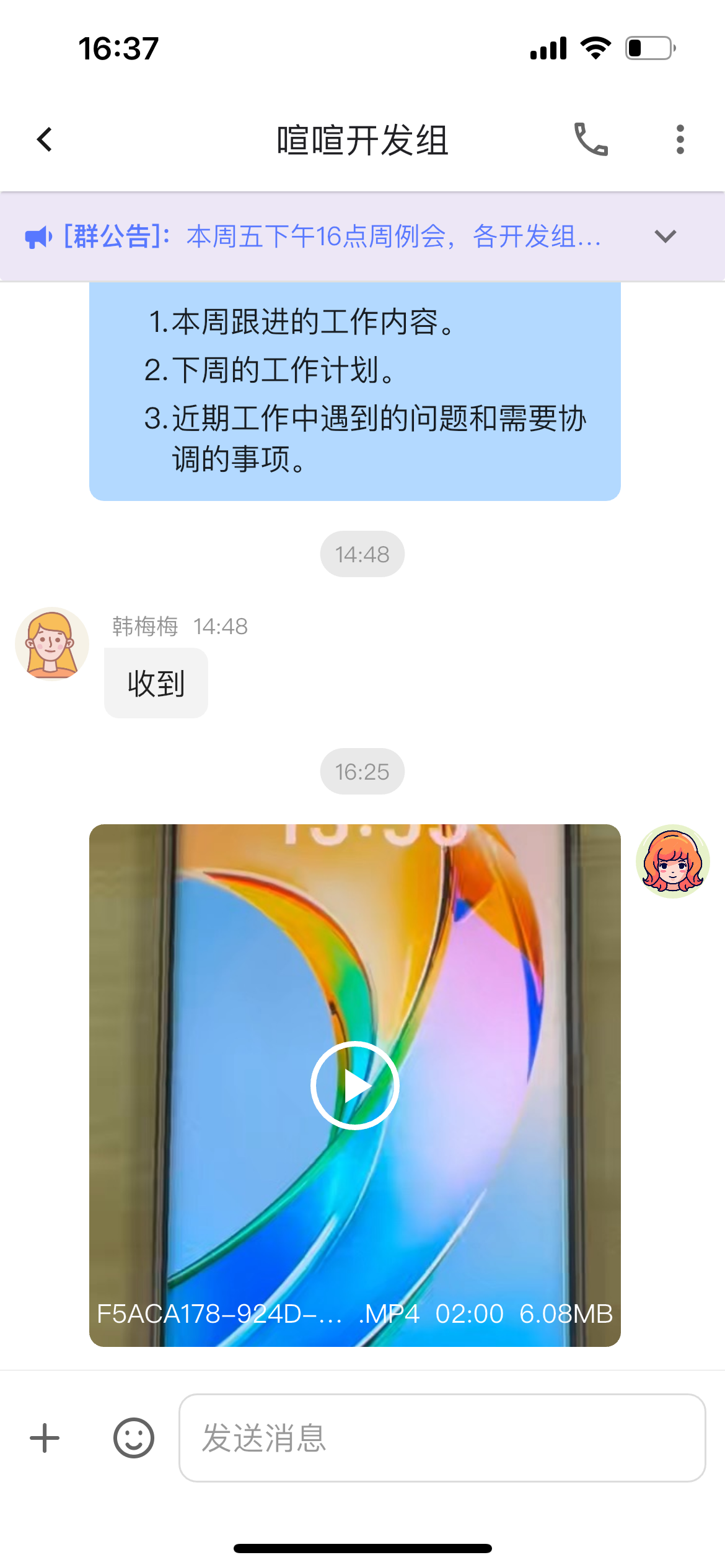Open the emoji picker
This screenshot has width=725, height=1568.
pyautogui.click(x=133, y=1437)
